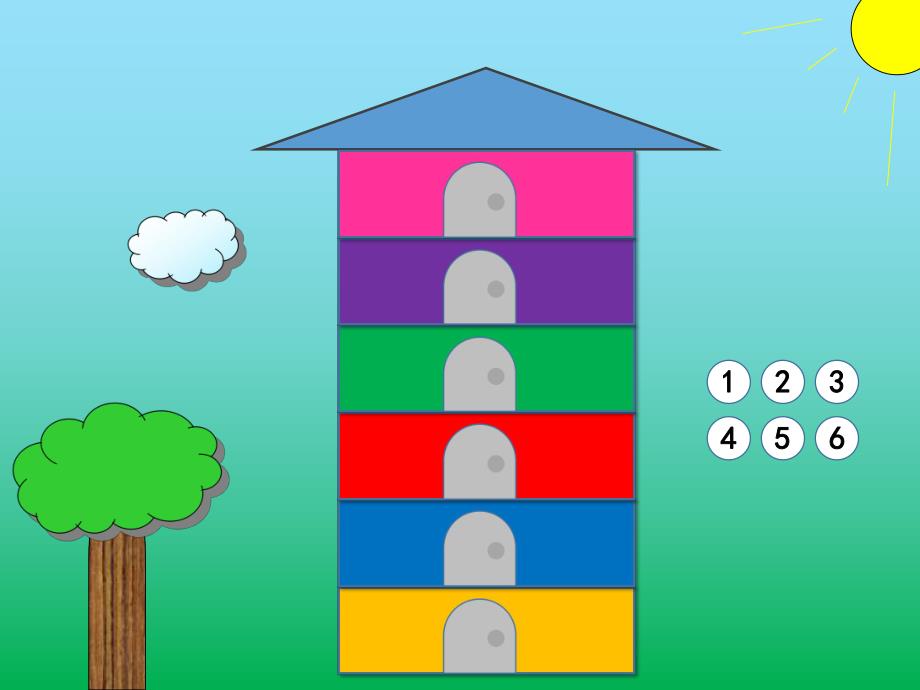Tap the door on the blue floor
Viewport: 920px width, 690px height.
click(x=479, y=550)
